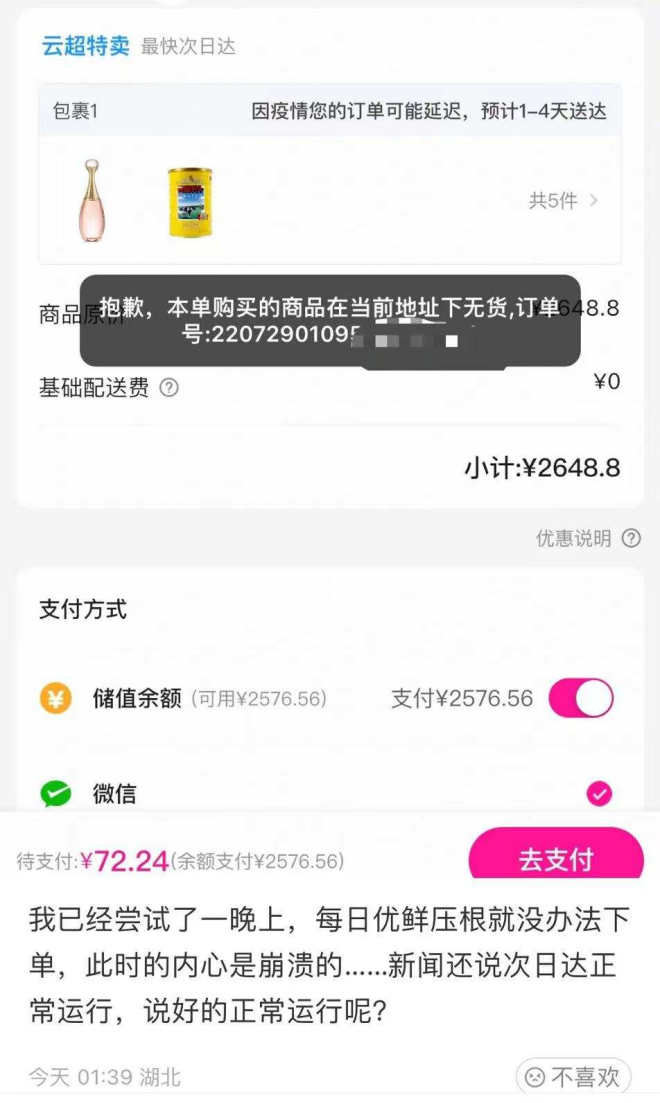Open the post's checkout screenshot image
Screen dimensions: 660x1103
(330, 440)
